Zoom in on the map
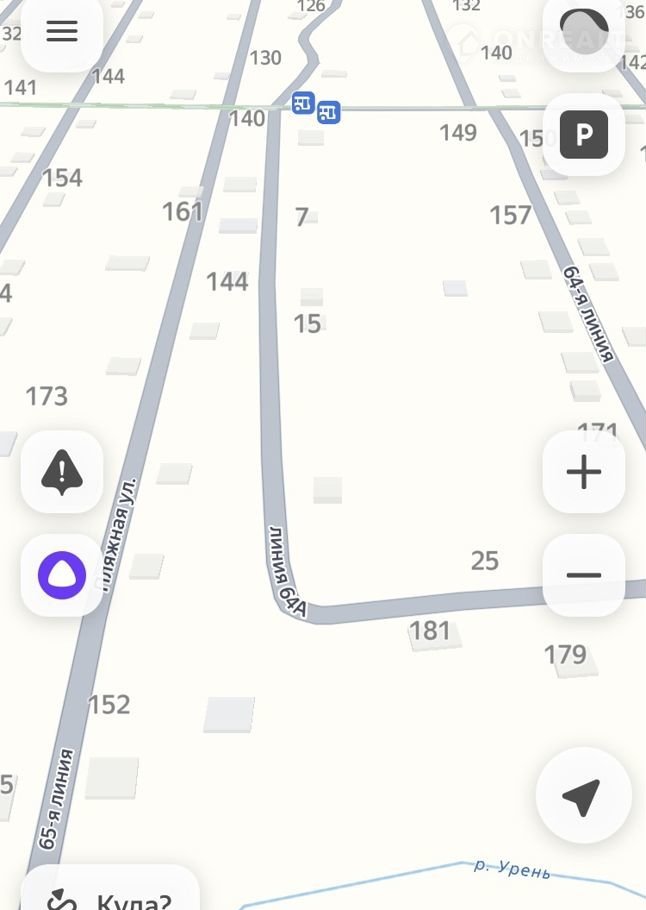 (584, 472)
